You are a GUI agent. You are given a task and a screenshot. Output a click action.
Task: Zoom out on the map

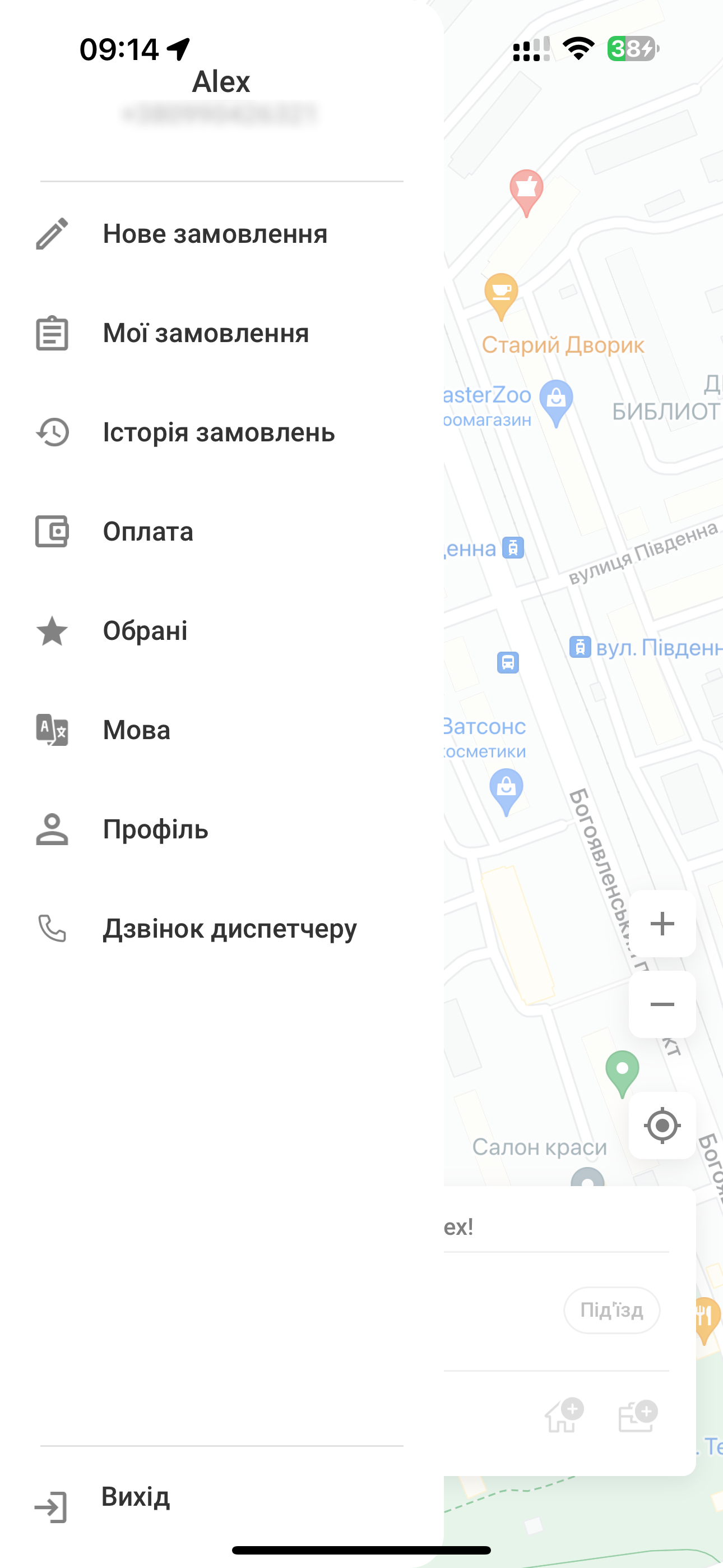coord(661,1004)
